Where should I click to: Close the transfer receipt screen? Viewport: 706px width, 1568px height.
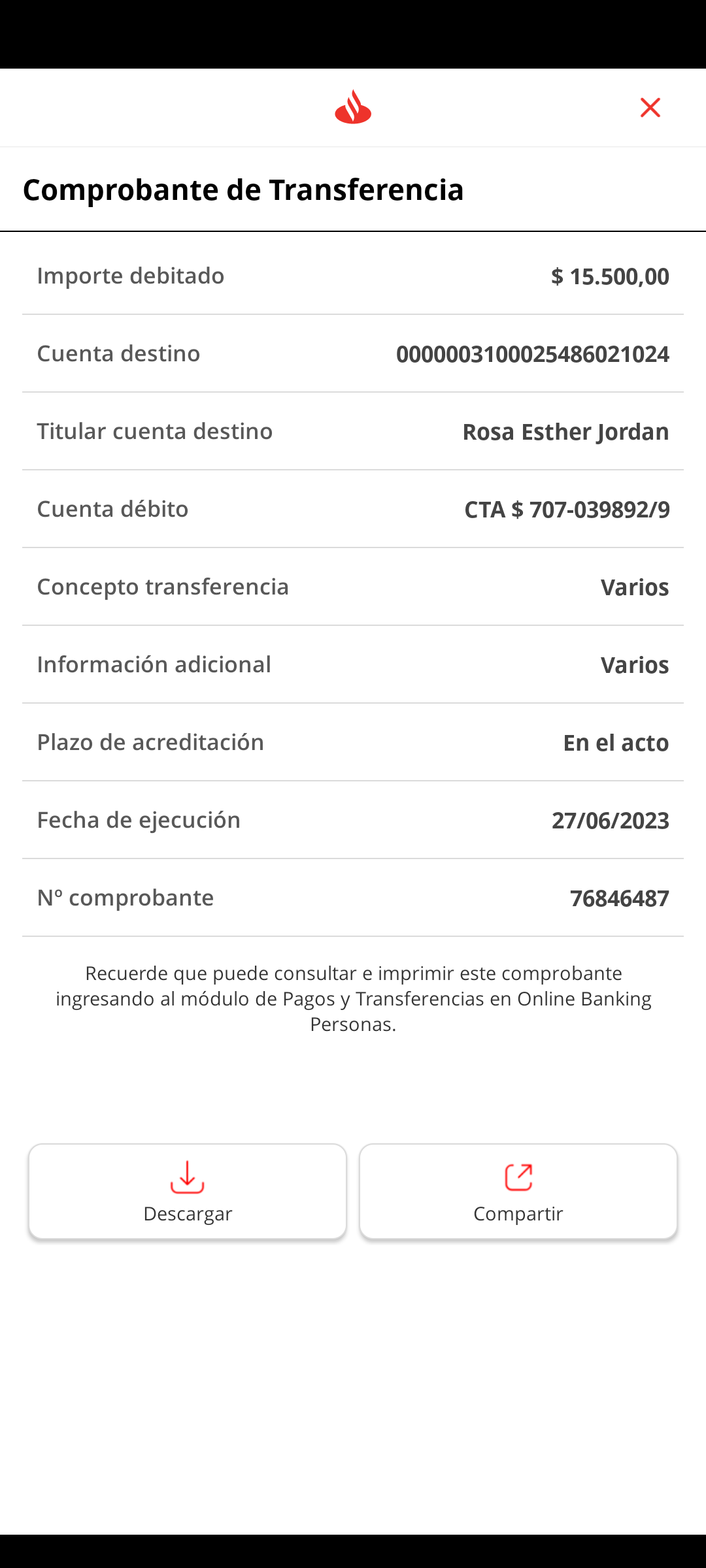point(650,108)
